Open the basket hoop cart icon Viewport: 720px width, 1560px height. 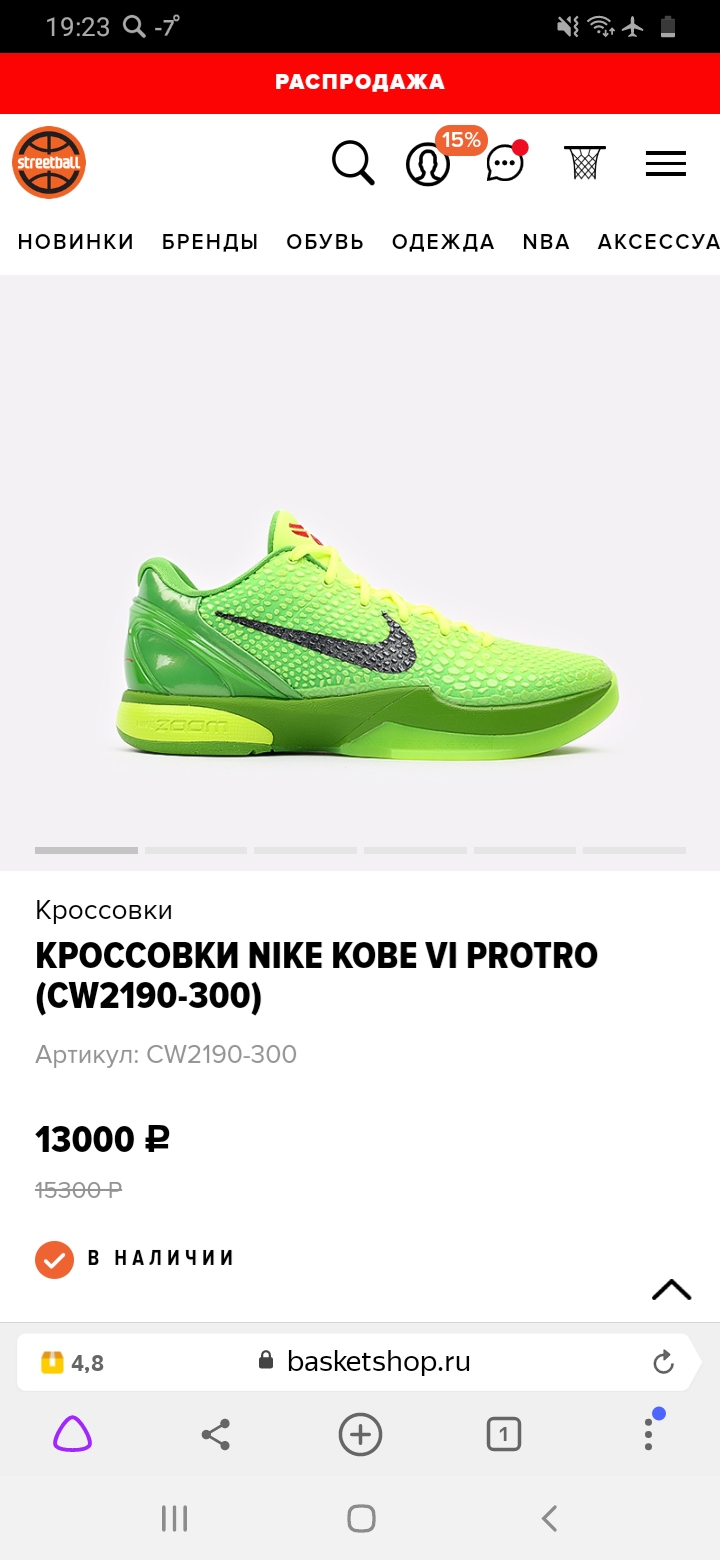(x=585, y=163)
